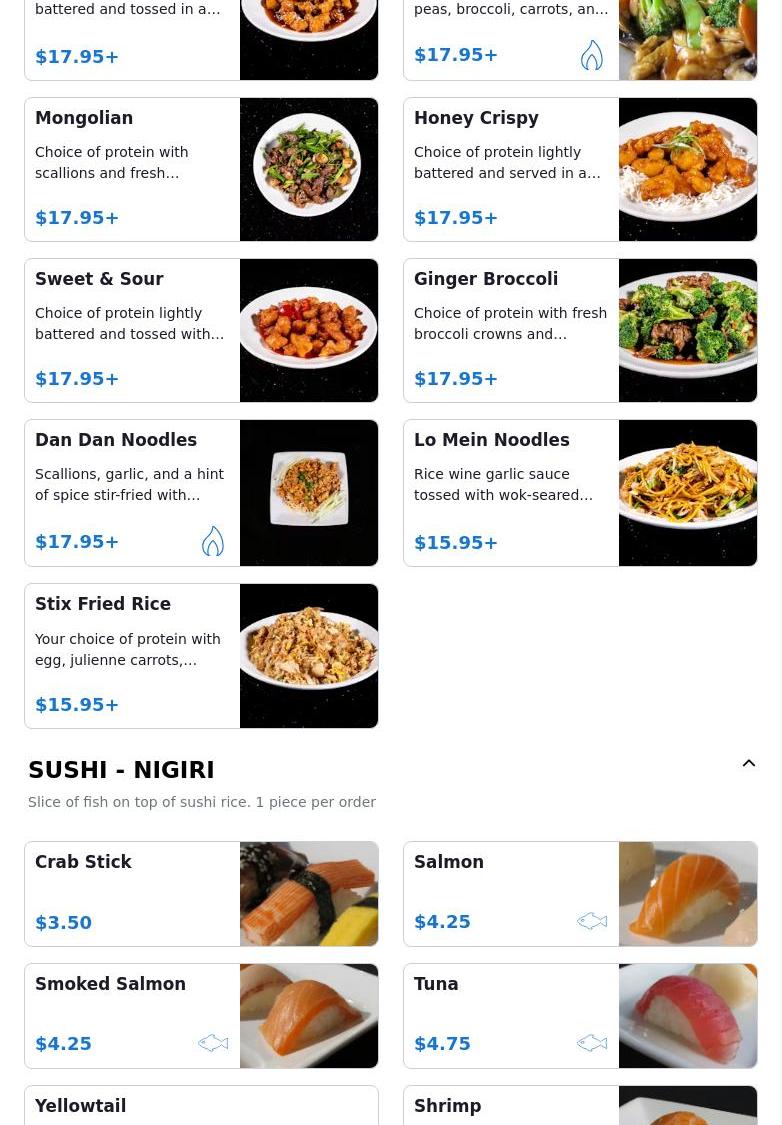The width and height of the screenshot is (782, 1125).
Task: View the Ginger Broccoli dish details
Action: [580, 330]
